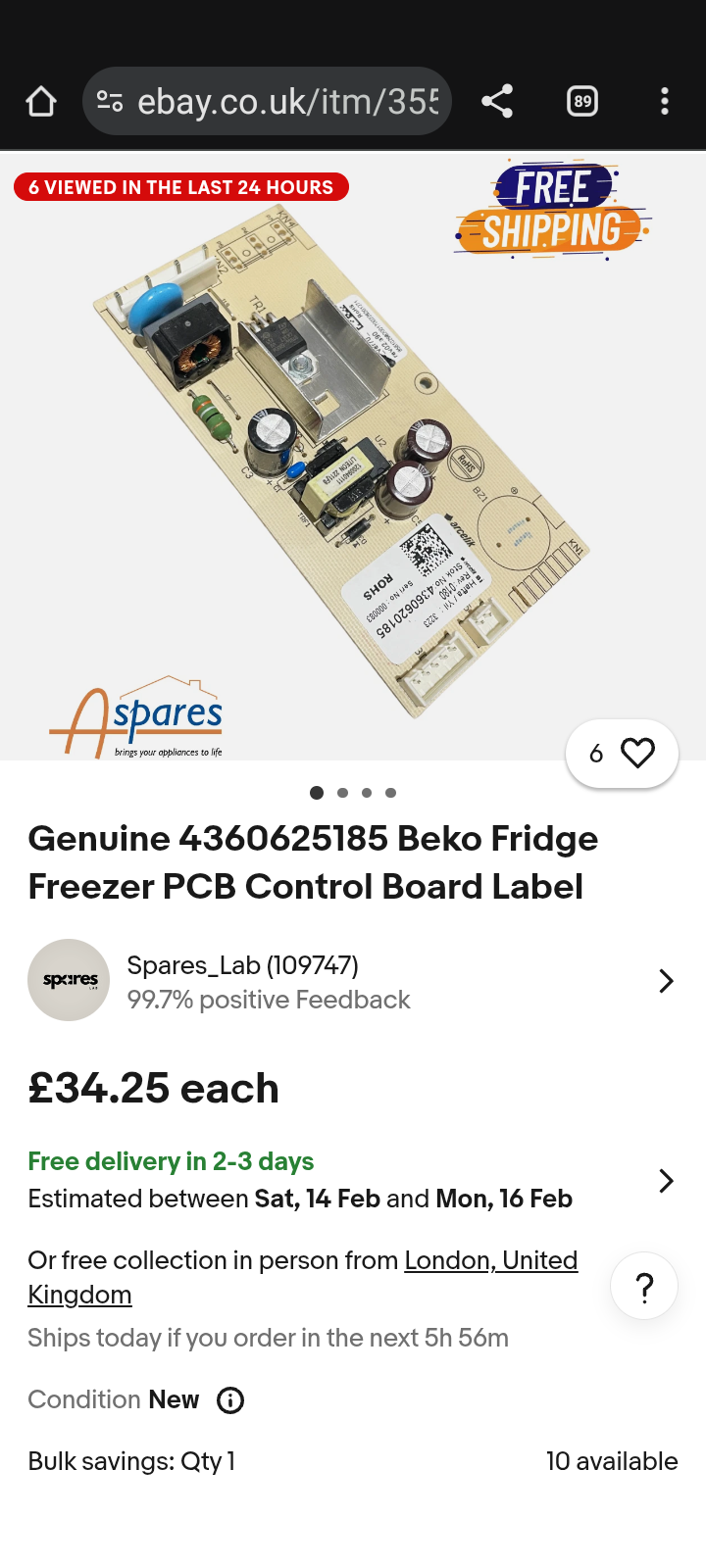Share this eBay listing page
The image size is (706, 1568).
[497, 102]
